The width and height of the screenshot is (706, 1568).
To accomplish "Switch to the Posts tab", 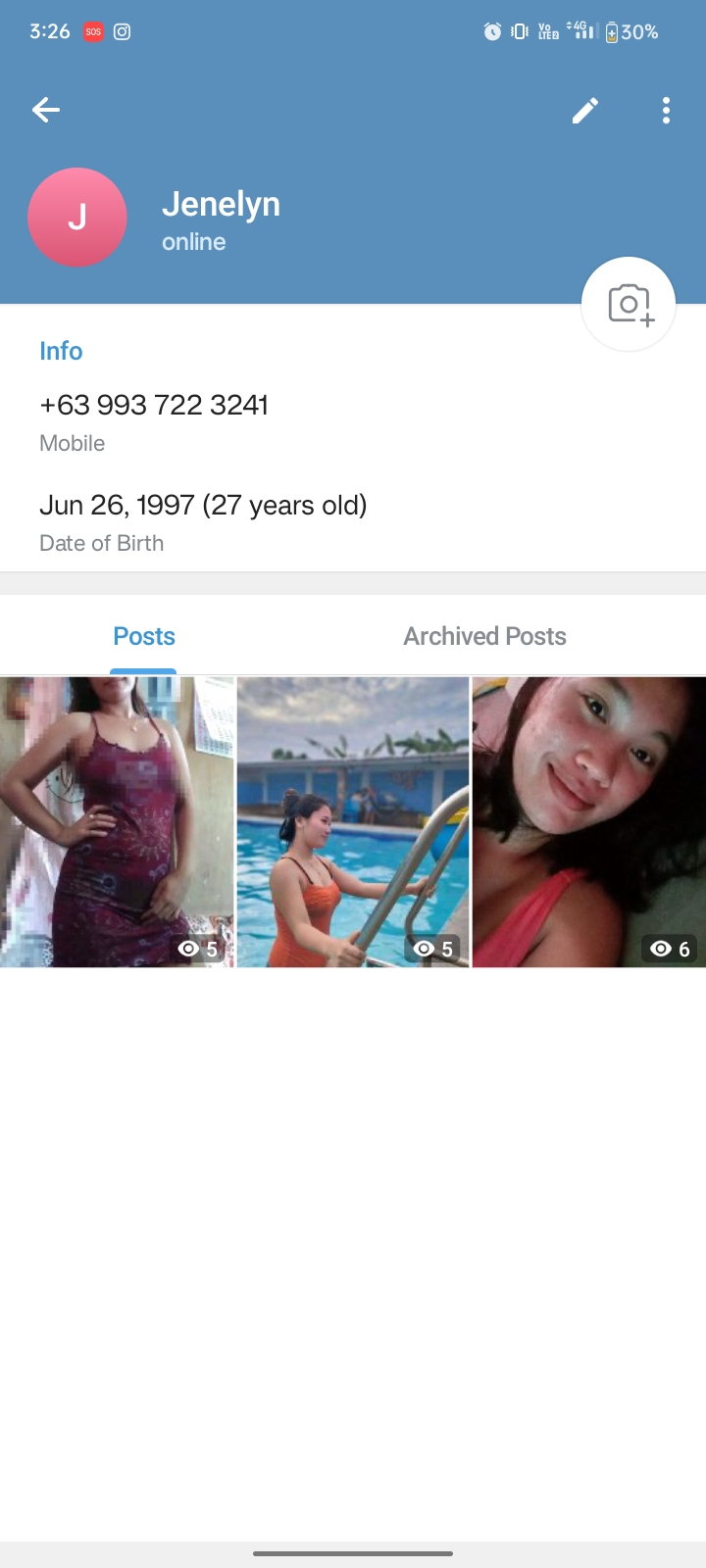I will pyautogui.click(x=144, y=636).
